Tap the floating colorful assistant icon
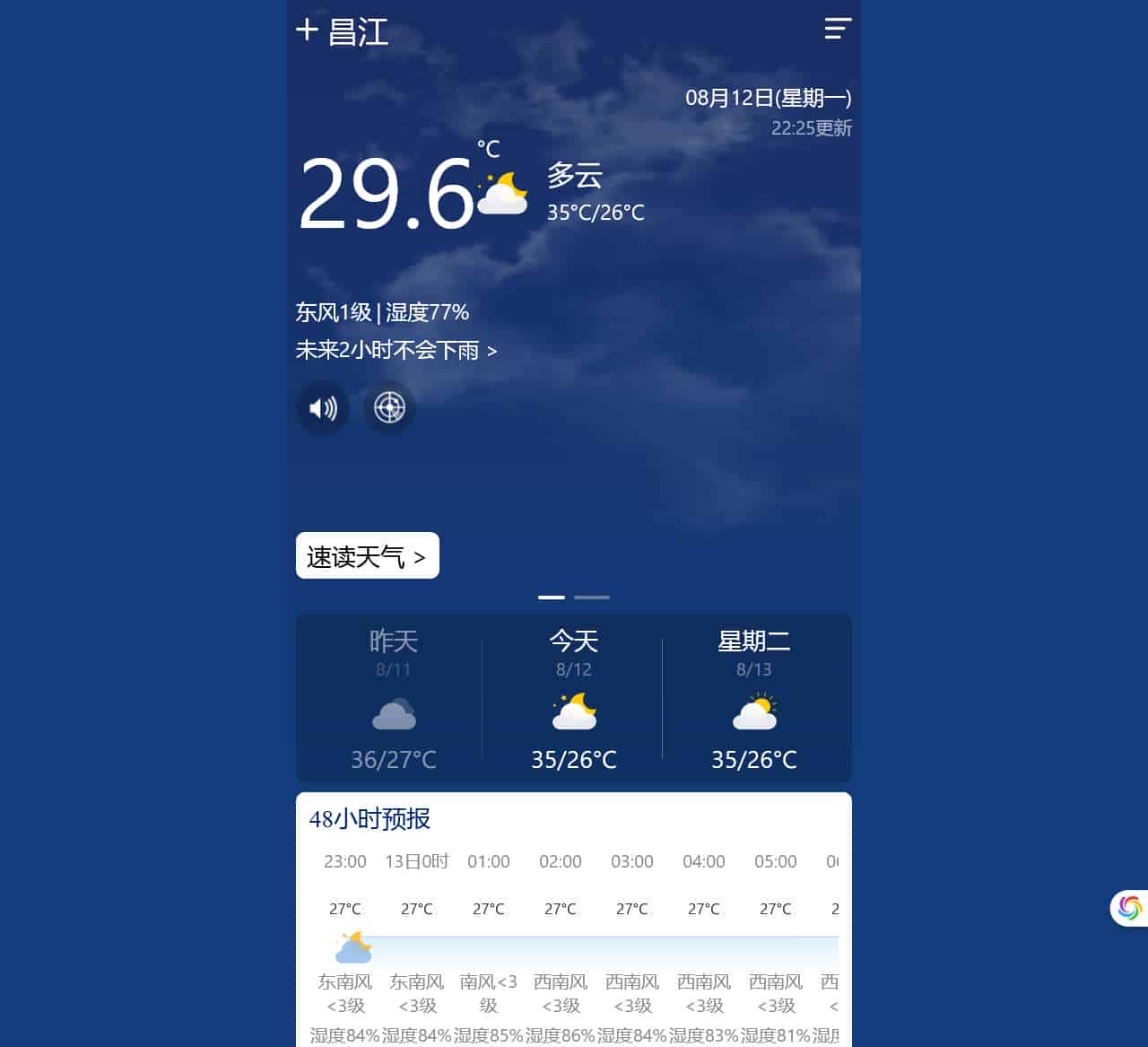The width and height of the screenshot is (1148, 1047). 1129,908
